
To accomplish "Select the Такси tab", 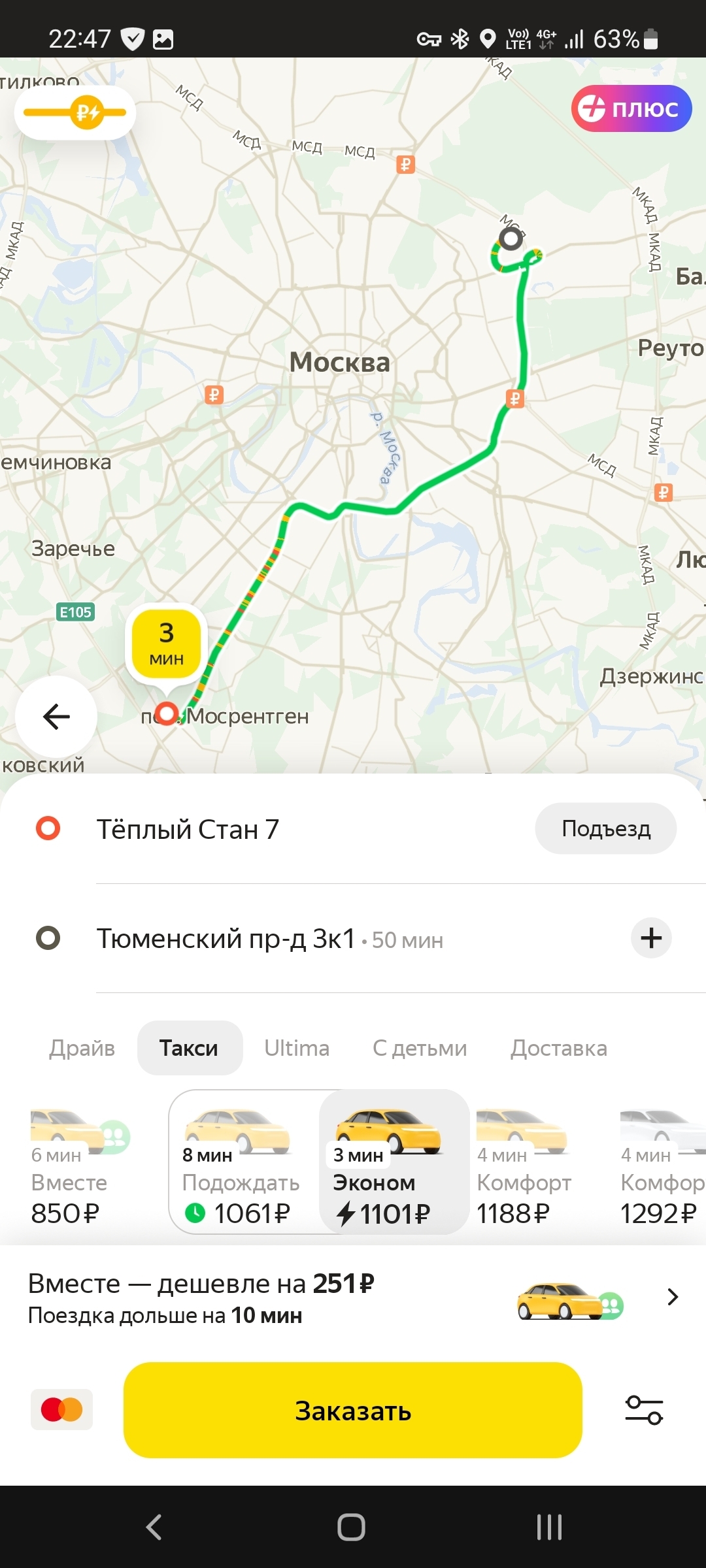I will click(x=189, y=1048).
